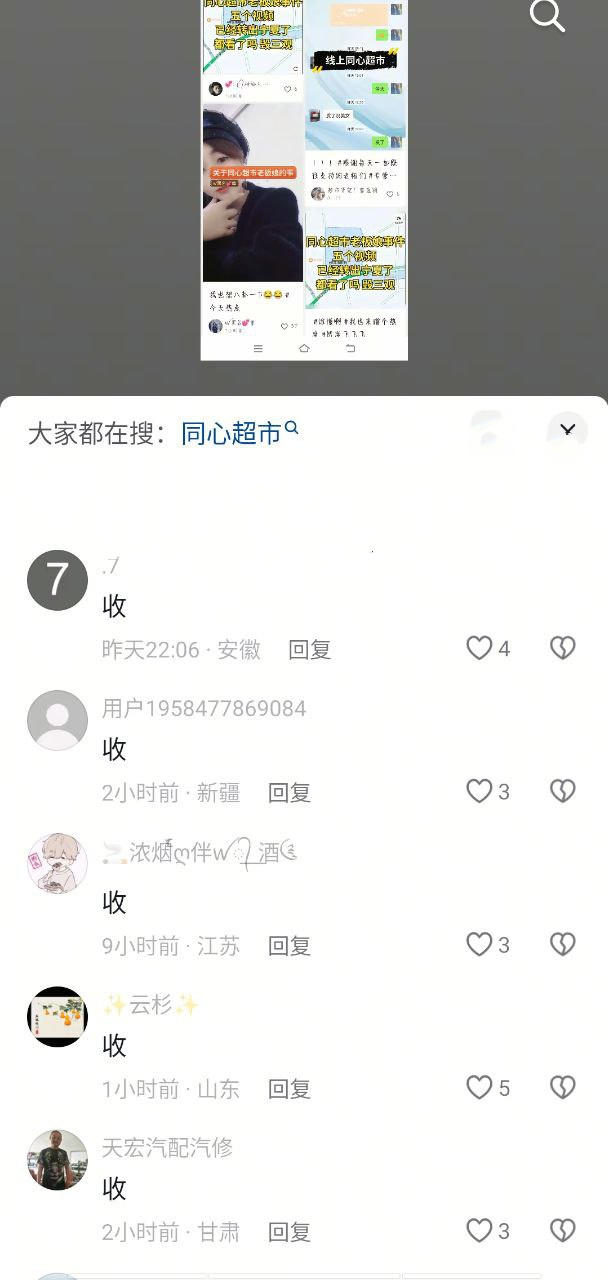
Task: Like the comment from 安徽 user .7
Action: 480,648
